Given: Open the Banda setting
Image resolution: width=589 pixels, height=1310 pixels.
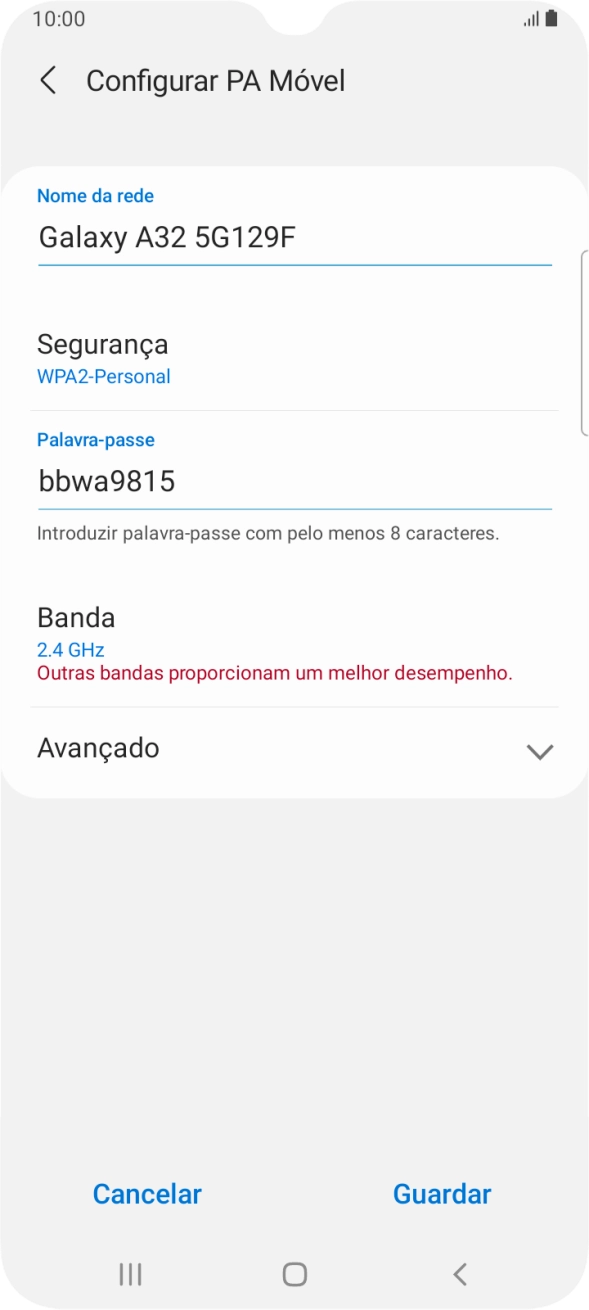Looking at the screenshot, I should [x=294, y=644].
